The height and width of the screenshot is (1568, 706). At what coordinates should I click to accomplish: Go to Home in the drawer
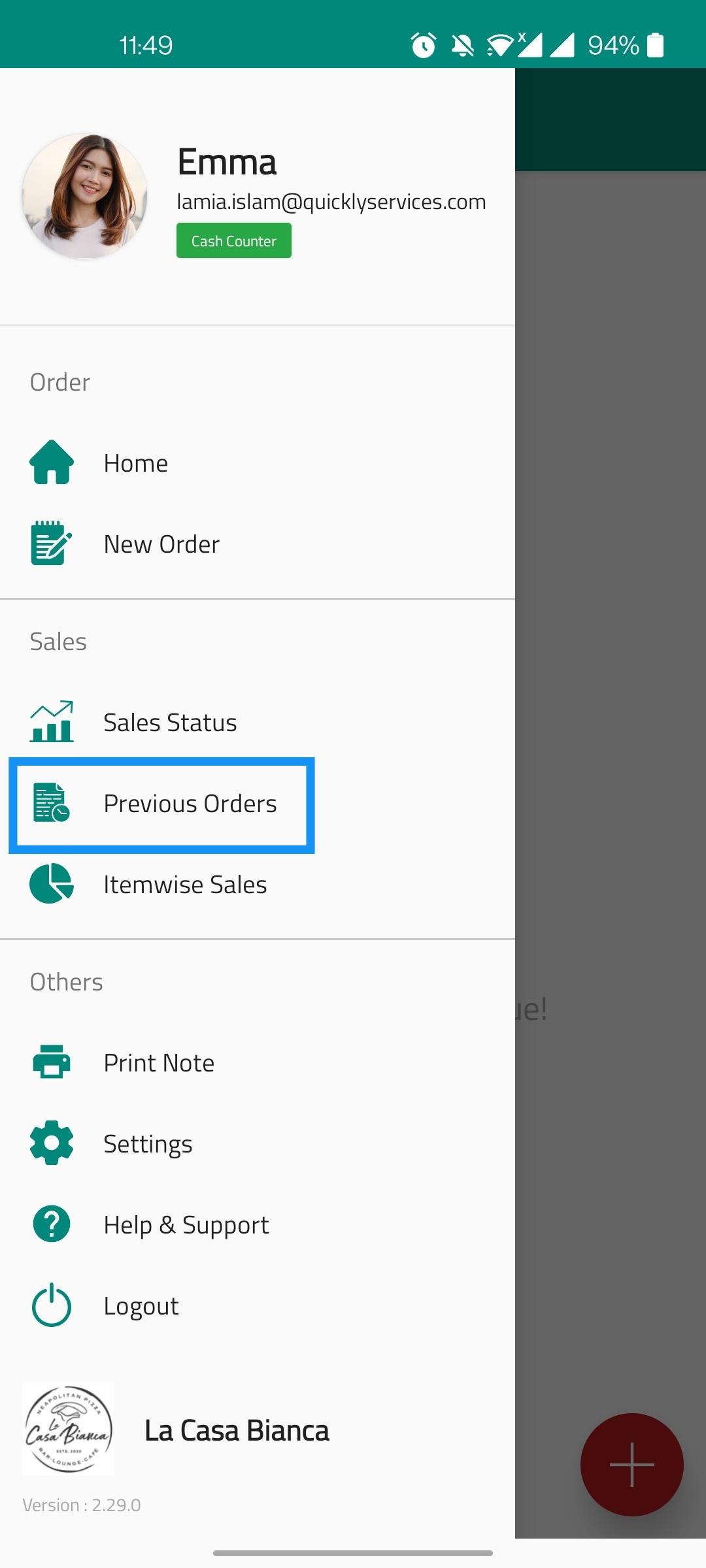click(x=258, y=463)
